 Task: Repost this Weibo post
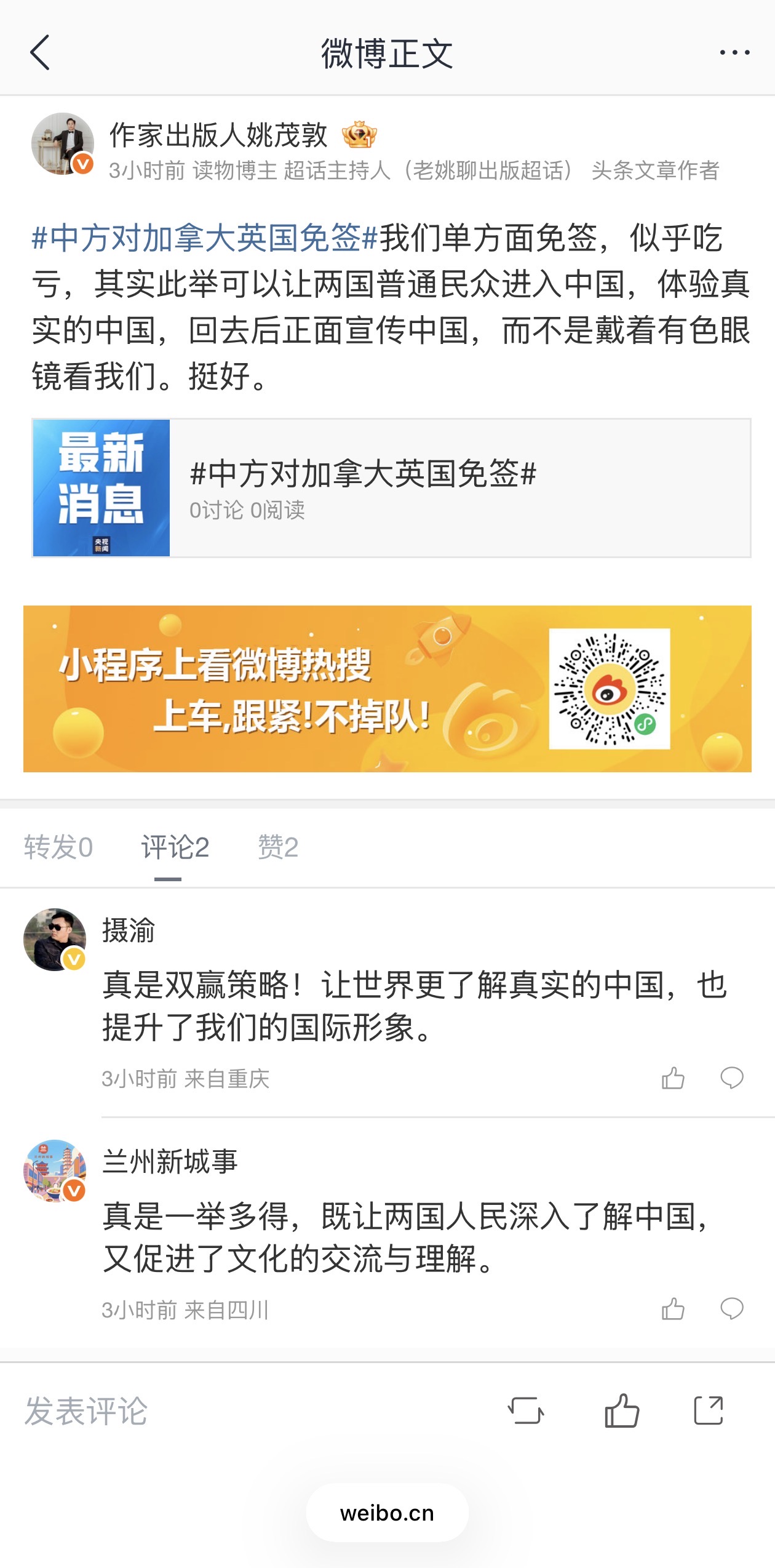526,1410
